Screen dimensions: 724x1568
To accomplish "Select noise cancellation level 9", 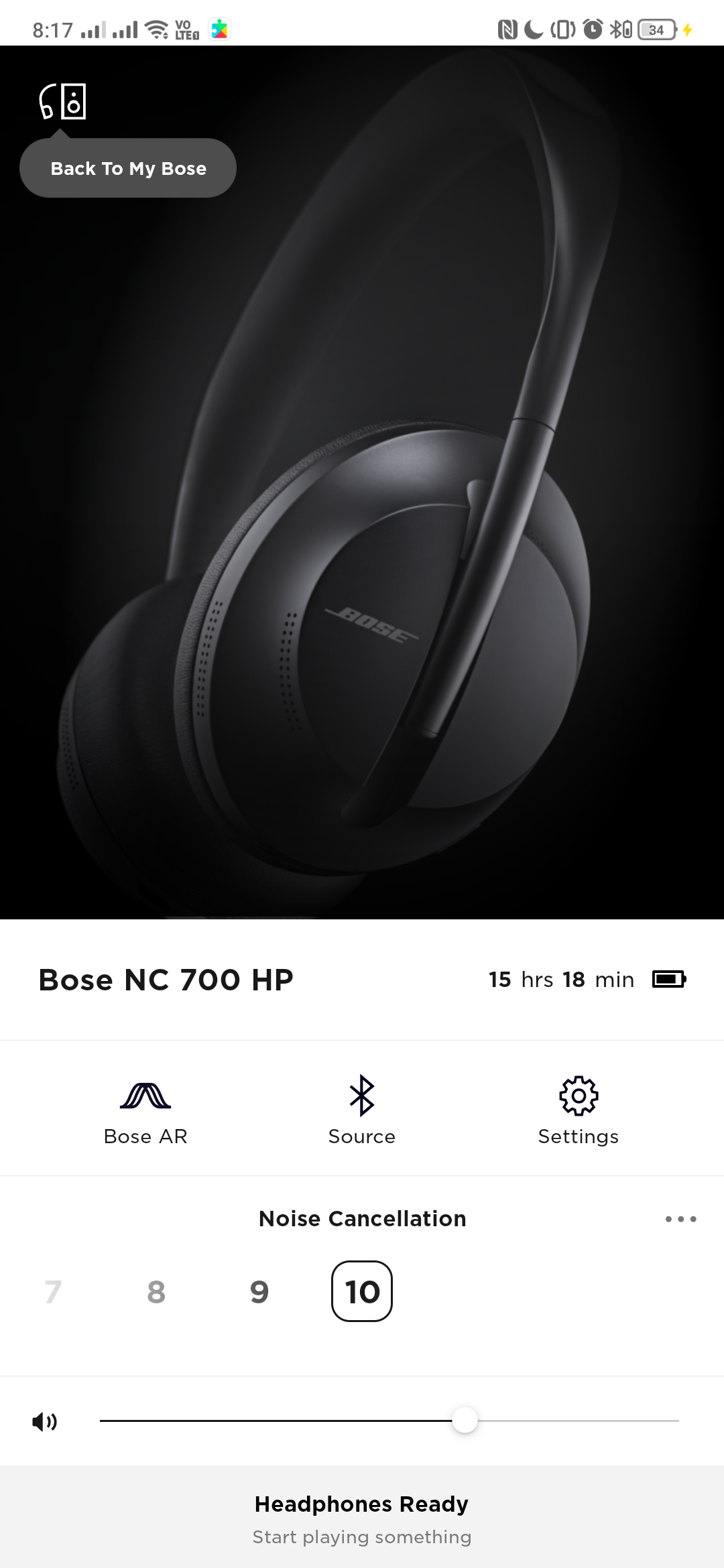I will (x=259, y=1291).
